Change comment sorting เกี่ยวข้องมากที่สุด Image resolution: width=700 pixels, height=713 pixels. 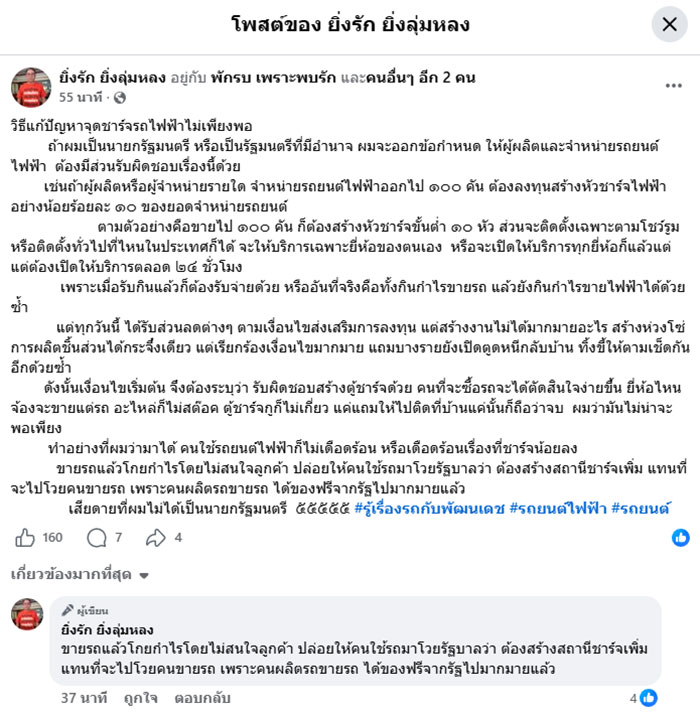click(x=78, y=575)
